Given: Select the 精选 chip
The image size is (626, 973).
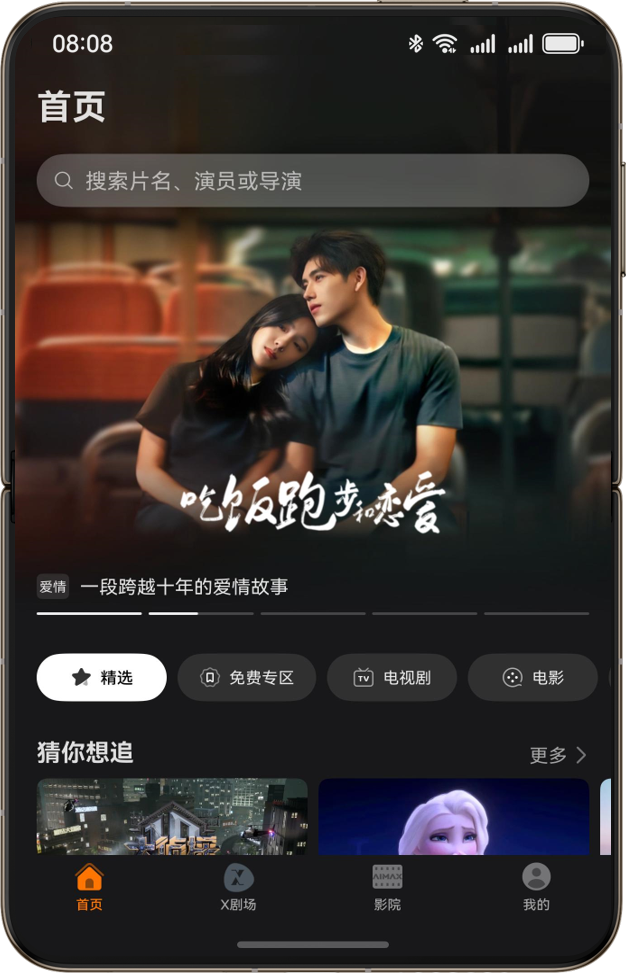Looking at the screenshot, I should [x=102, y=677].
